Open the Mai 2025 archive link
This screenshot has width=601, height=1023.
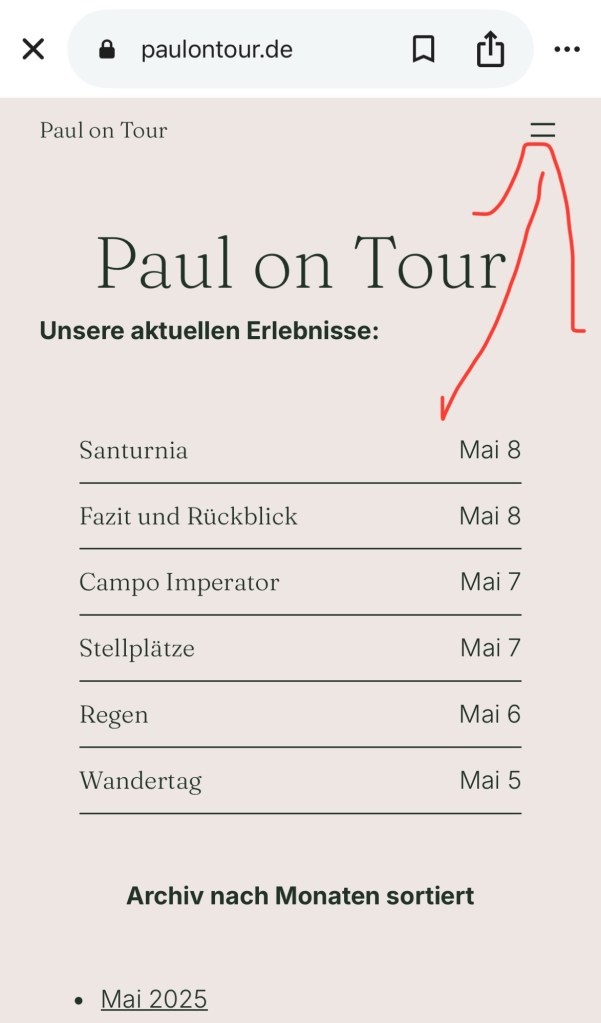(154, 998)
